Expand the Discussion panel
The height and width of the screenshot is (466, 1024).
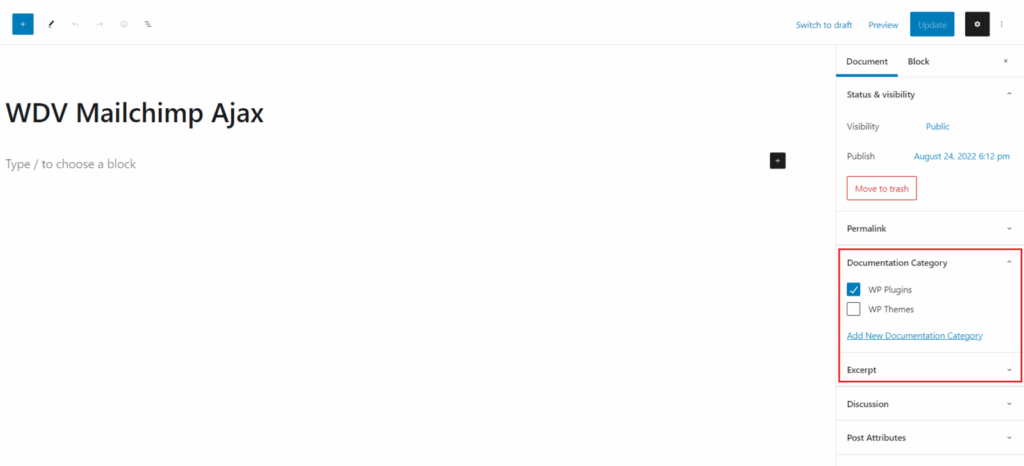click(x=930, y=404)
